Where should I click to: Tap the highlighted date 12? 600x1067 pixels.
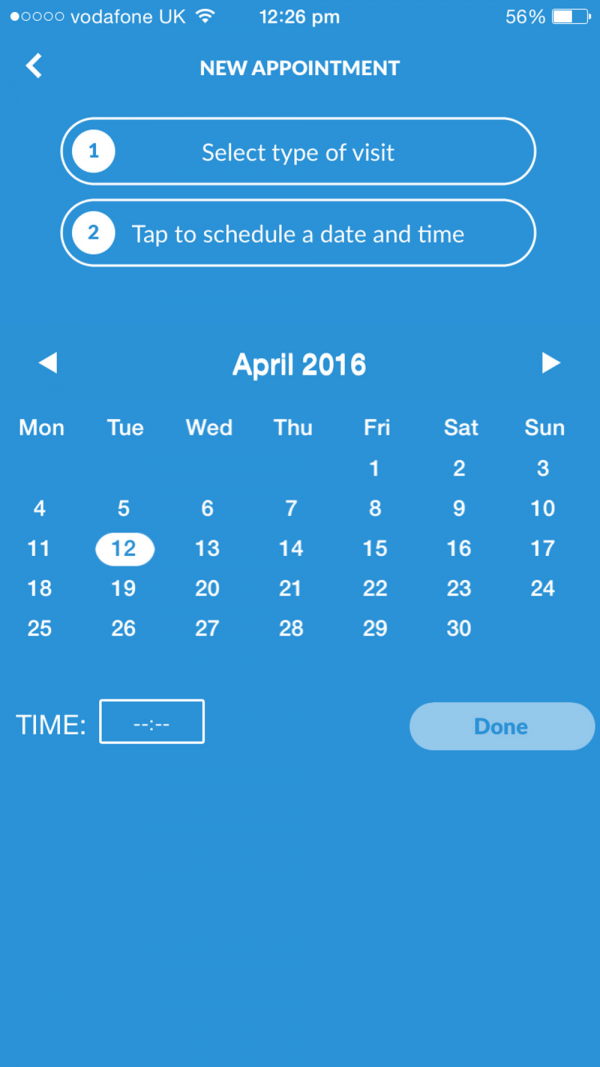tap(124, 548)
